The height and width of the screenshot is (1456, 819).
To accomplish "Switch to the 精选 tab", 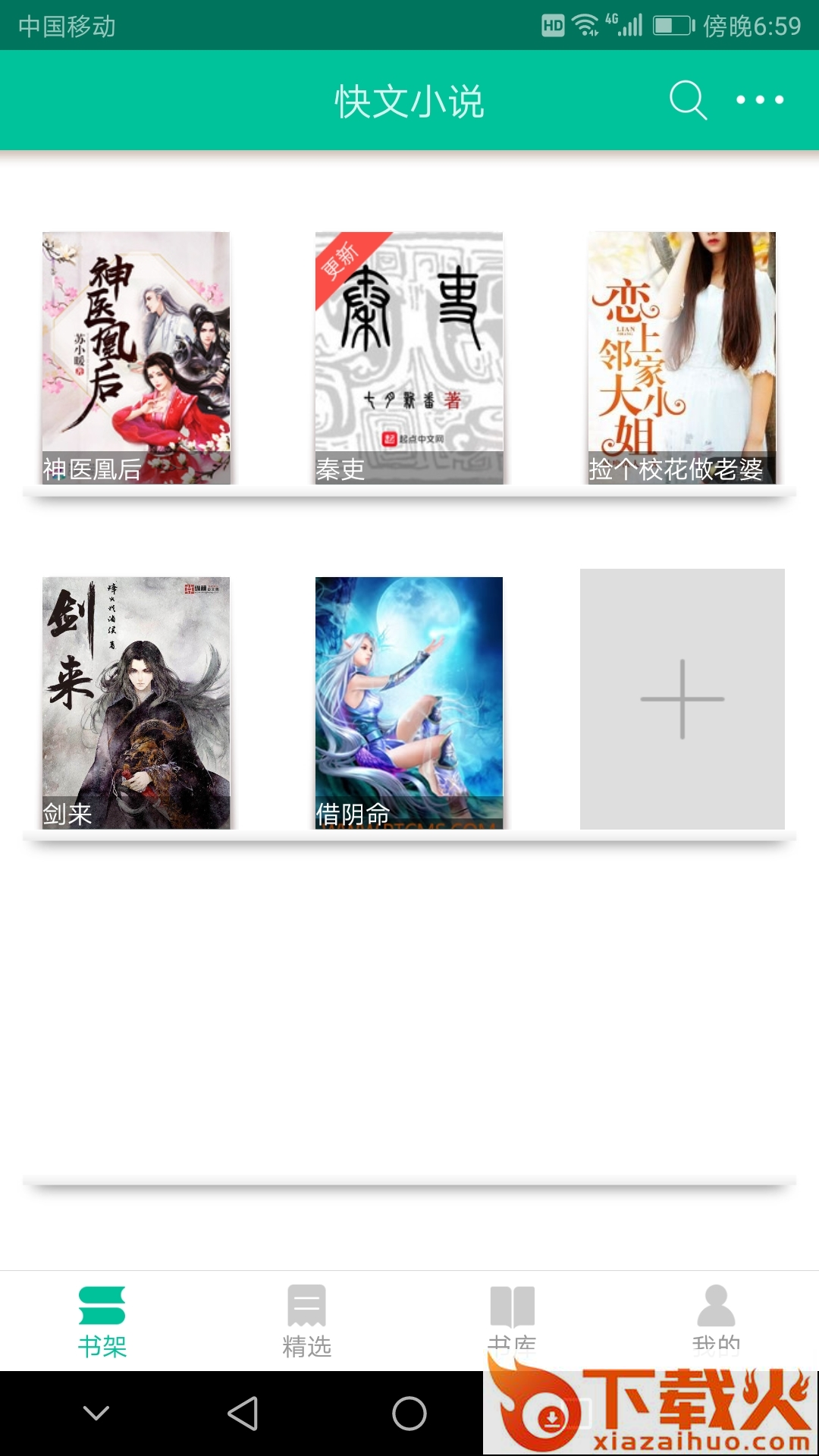I will (x=306, y=1320).
